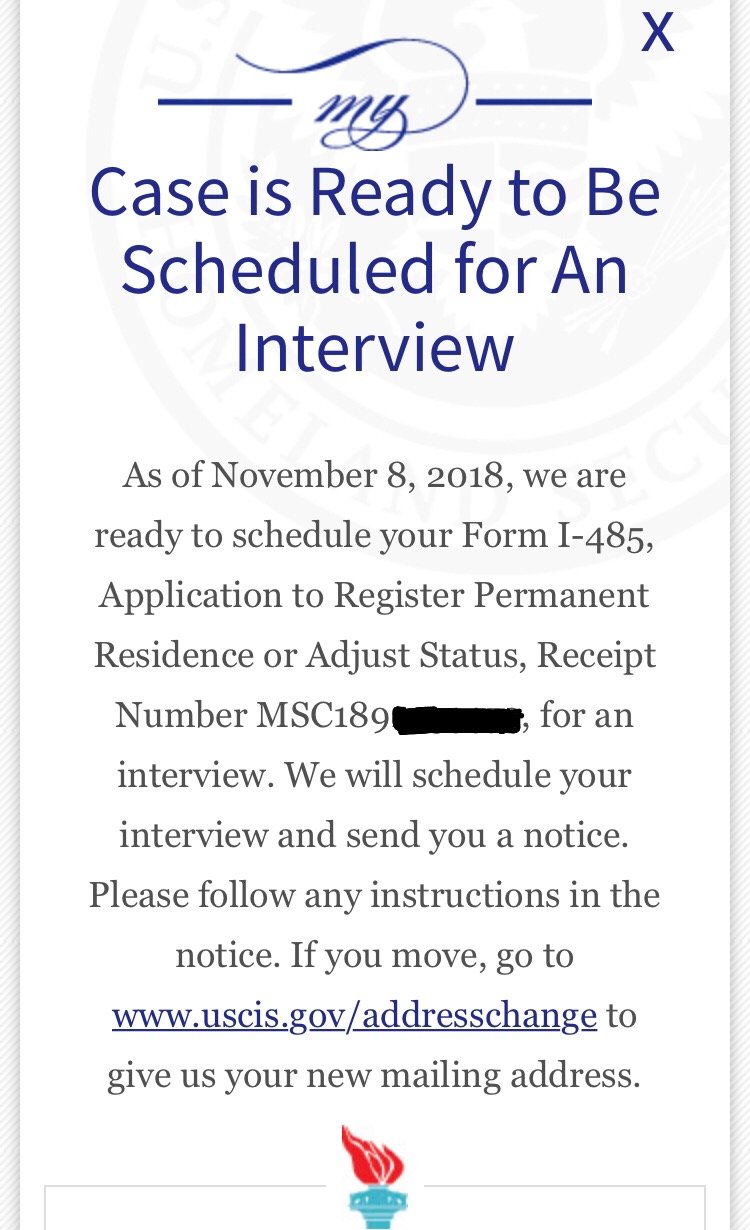Open the www.uscis.gov/addresschange link
750x1230 pixels.
[354, 1016]
